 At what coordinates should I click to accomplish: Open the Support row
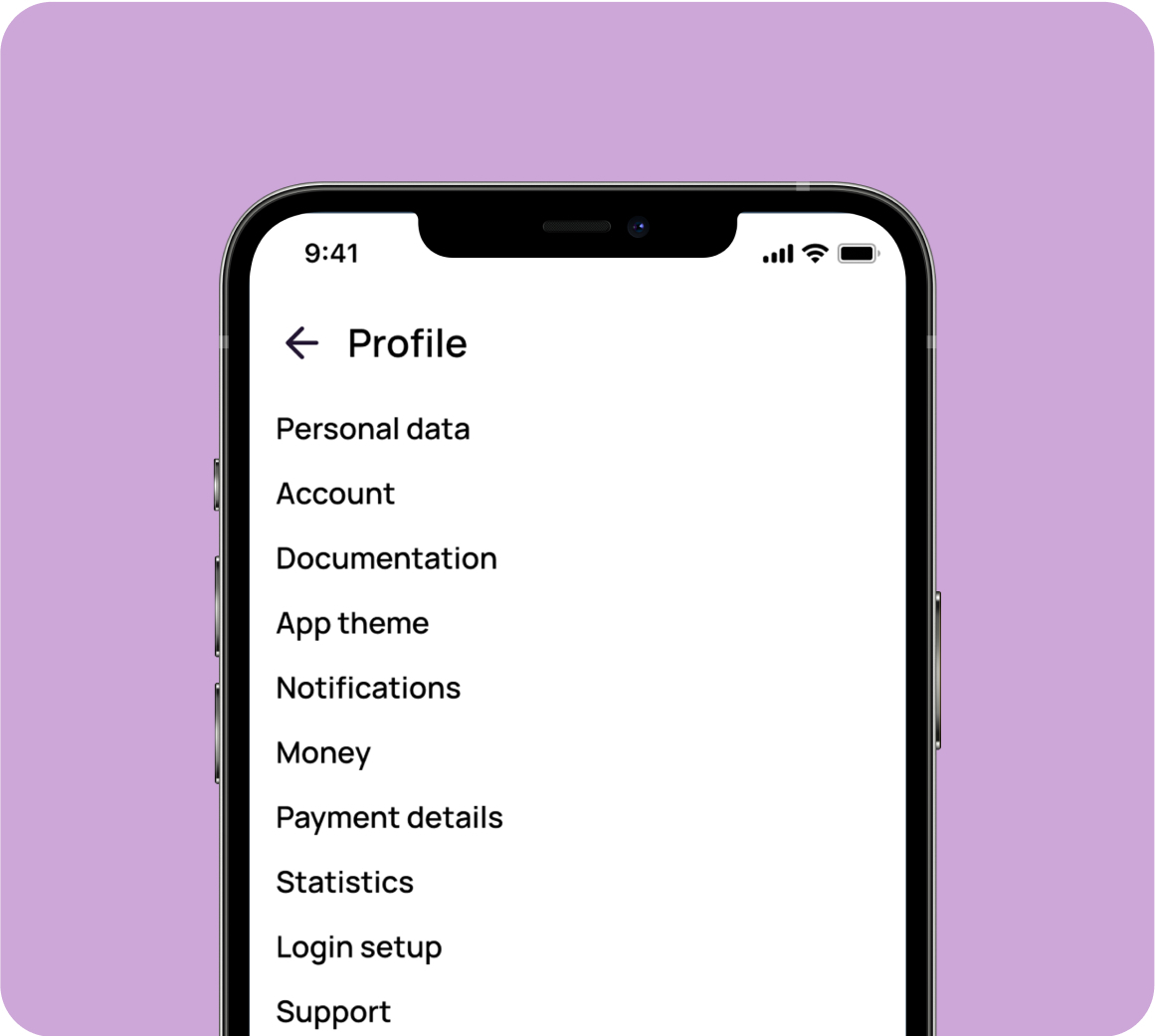tap(333, 1012)
